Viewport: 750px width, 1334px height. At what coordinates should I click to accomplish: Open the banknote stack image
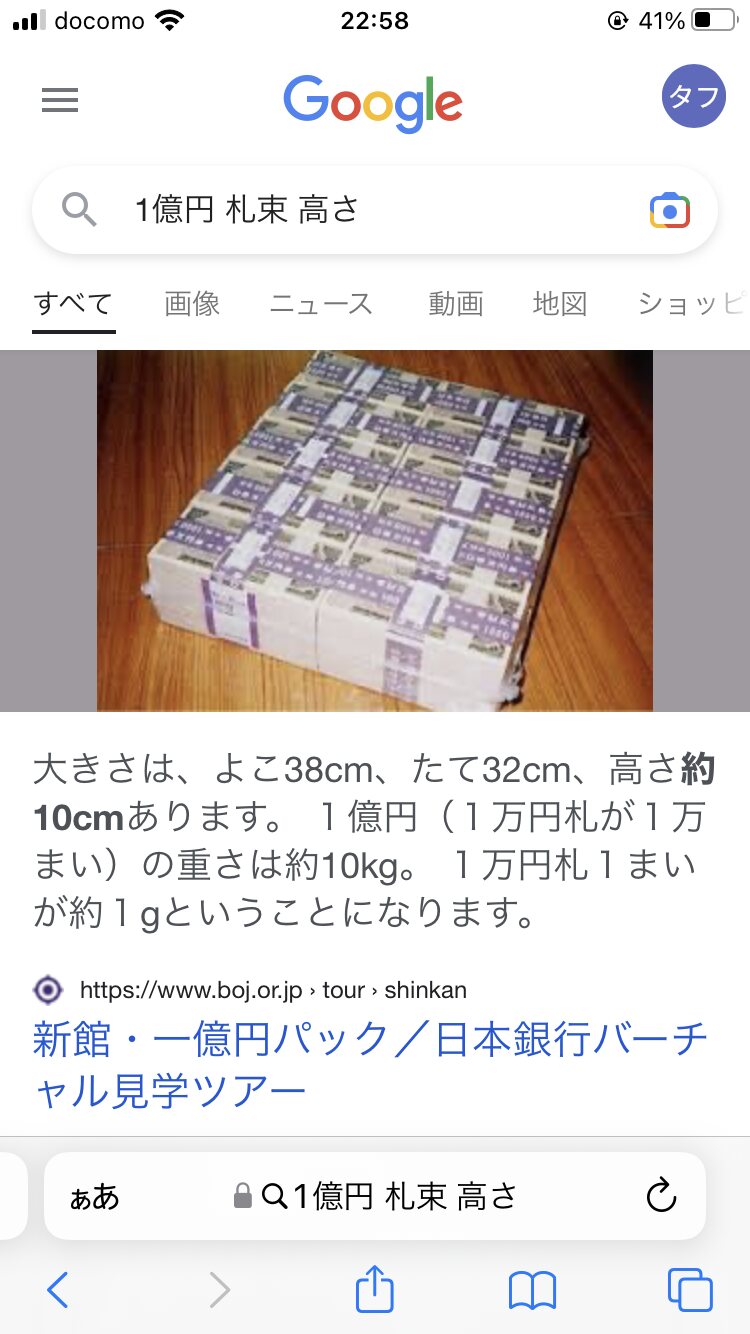coord(374,530)
